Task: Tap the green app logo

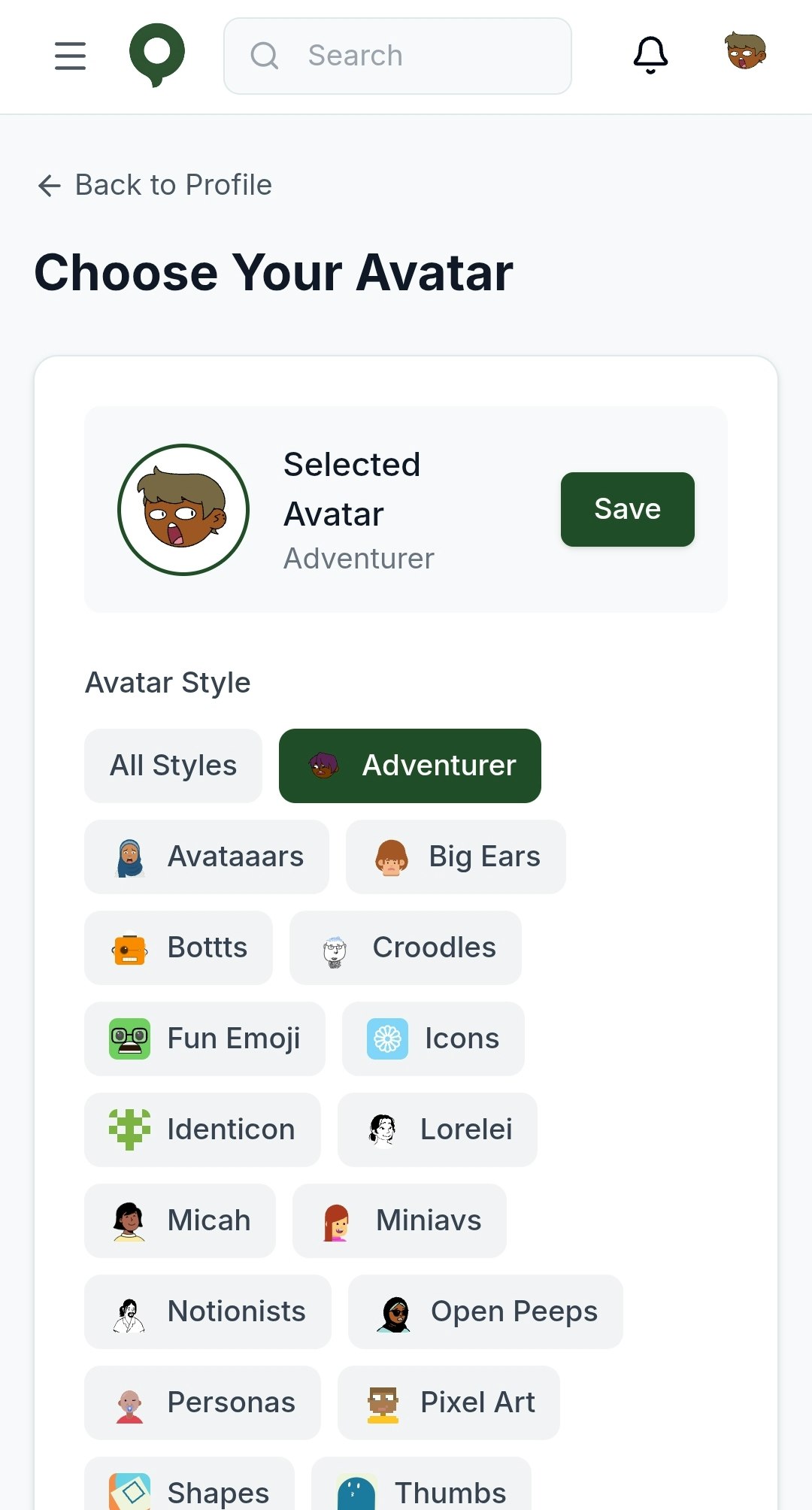Action: (x=157, y=55)
